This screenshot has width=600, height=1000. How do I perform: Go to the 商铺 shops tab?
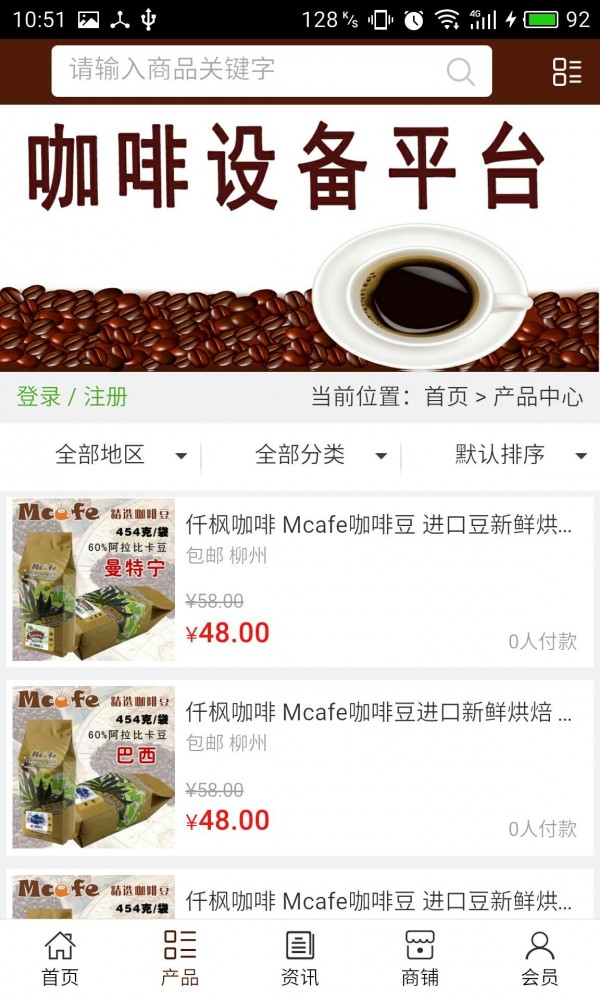pyautogui.click(x=420, y=958)
